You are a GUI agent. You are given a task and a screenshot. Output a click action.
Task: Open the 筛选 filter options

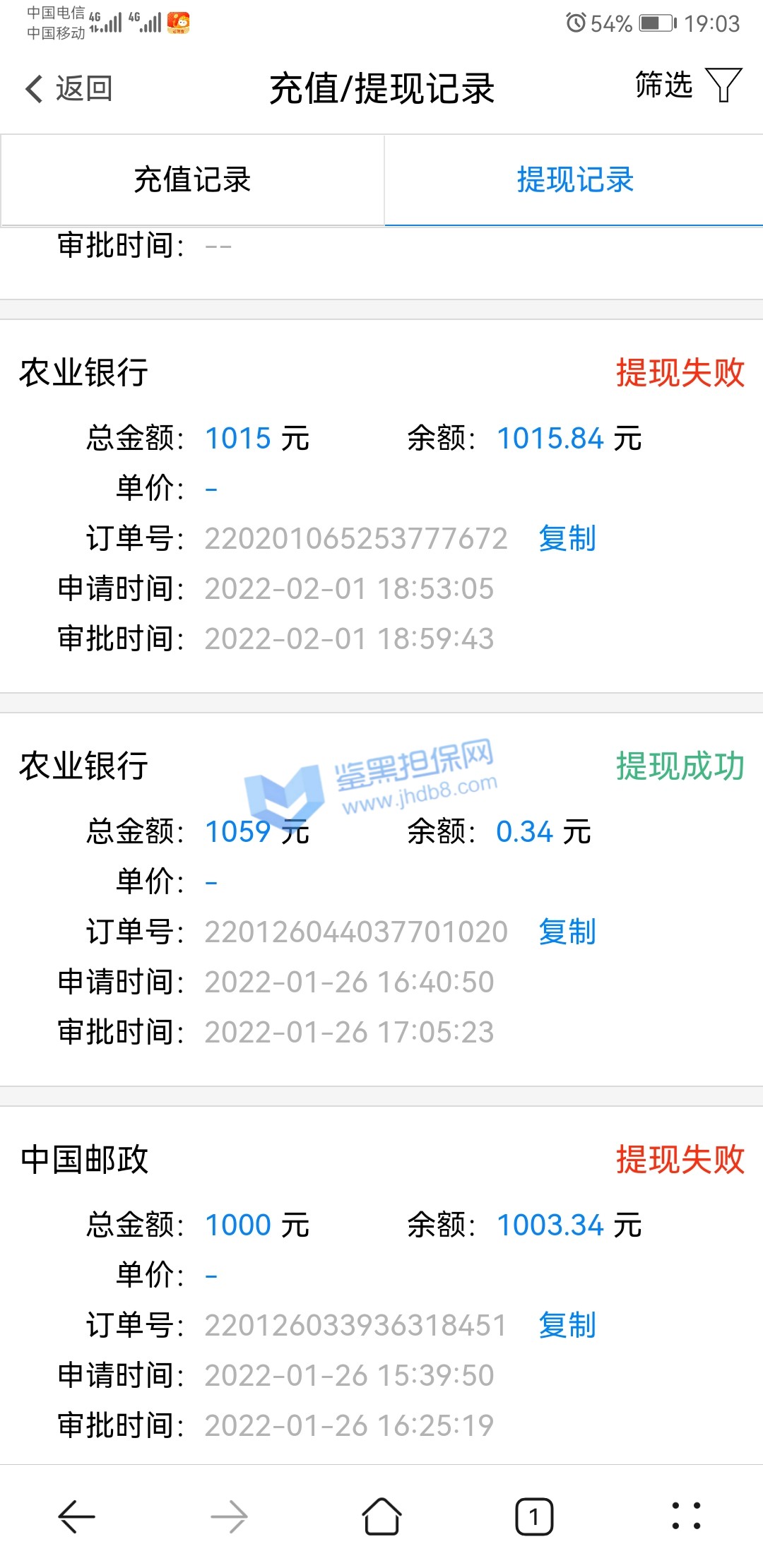[x=687, y=85]
